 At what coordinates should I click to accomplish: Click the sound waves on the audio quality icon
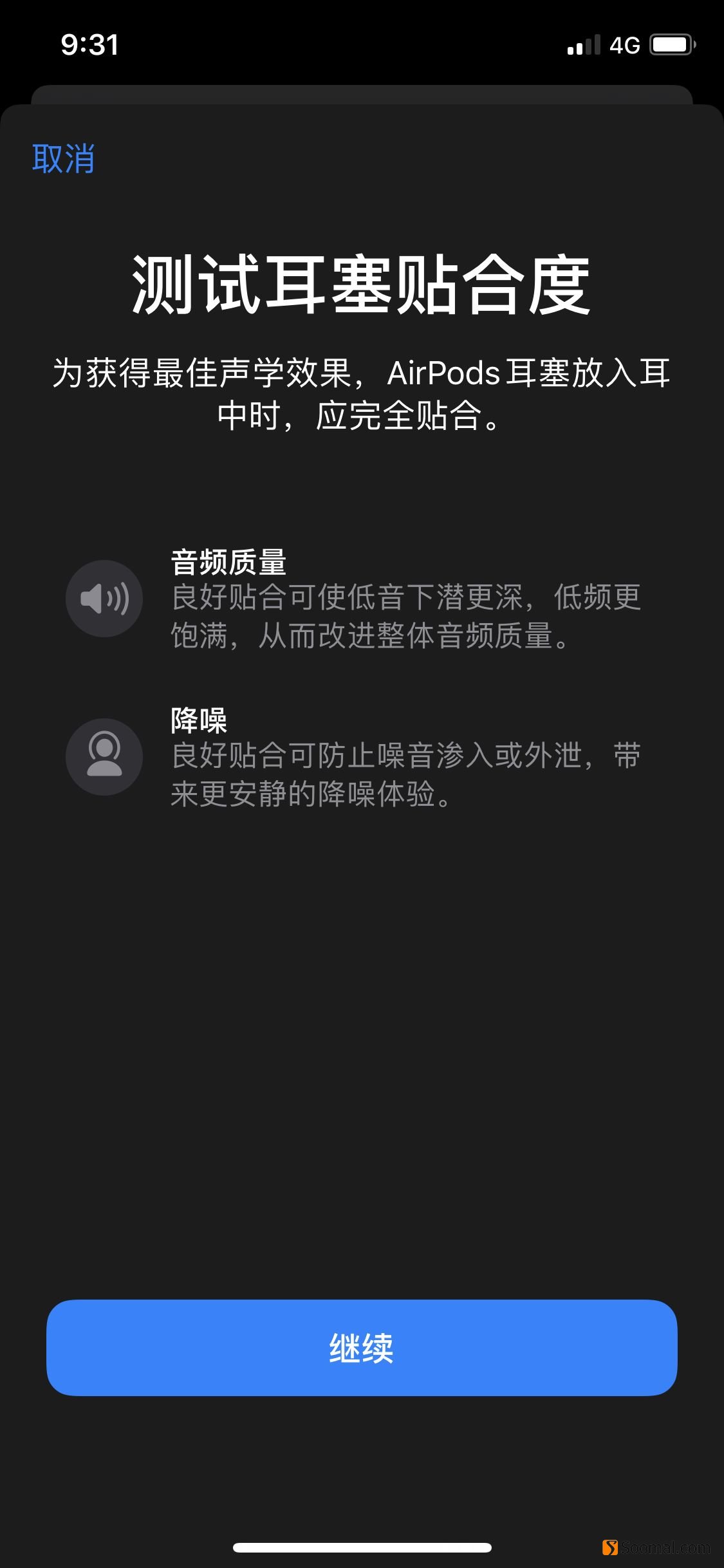coord(119,599)
